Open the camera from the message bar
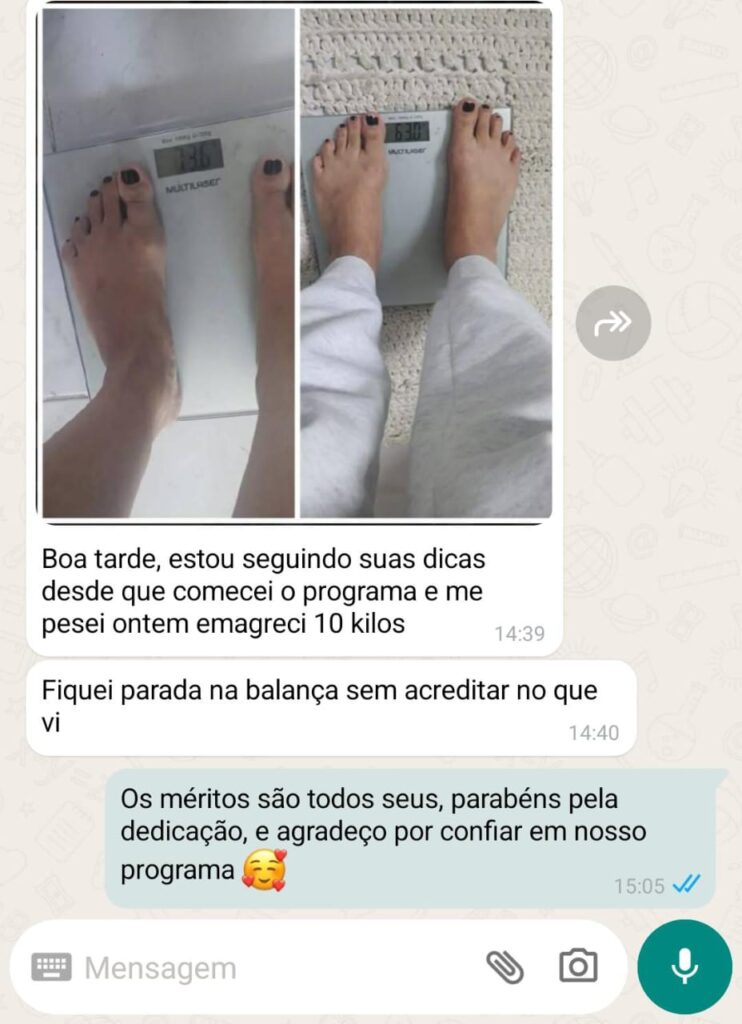Image resolution: width=742 pixels, height=1024 pixels. click(578, 967)
